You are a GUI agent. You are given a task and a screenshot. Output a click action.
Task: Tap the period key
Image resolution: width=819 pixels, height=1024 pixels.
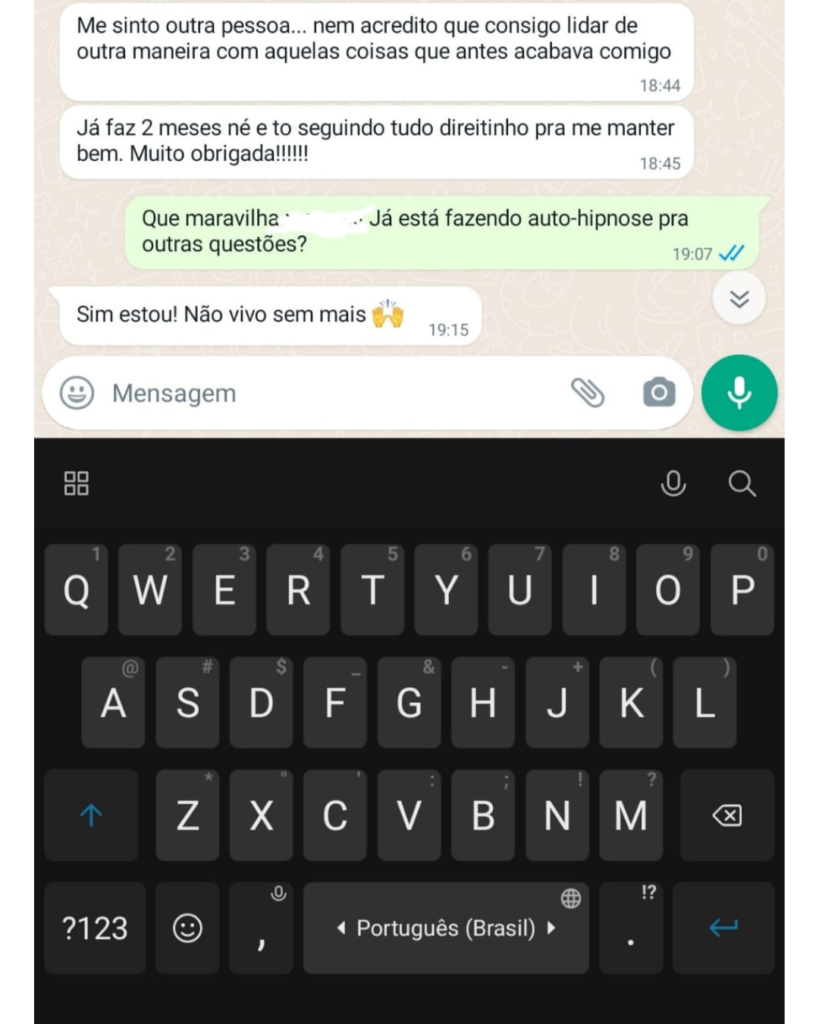coord(630,928)
